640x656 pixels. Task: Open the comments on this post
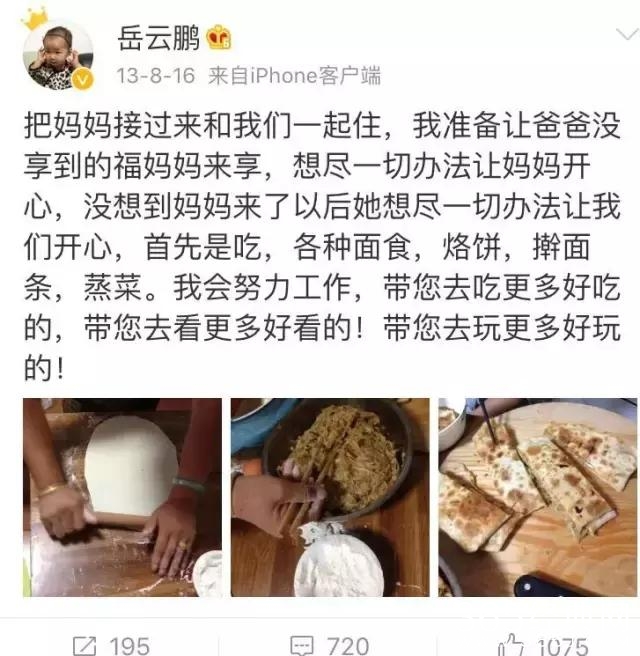point(329,645)
